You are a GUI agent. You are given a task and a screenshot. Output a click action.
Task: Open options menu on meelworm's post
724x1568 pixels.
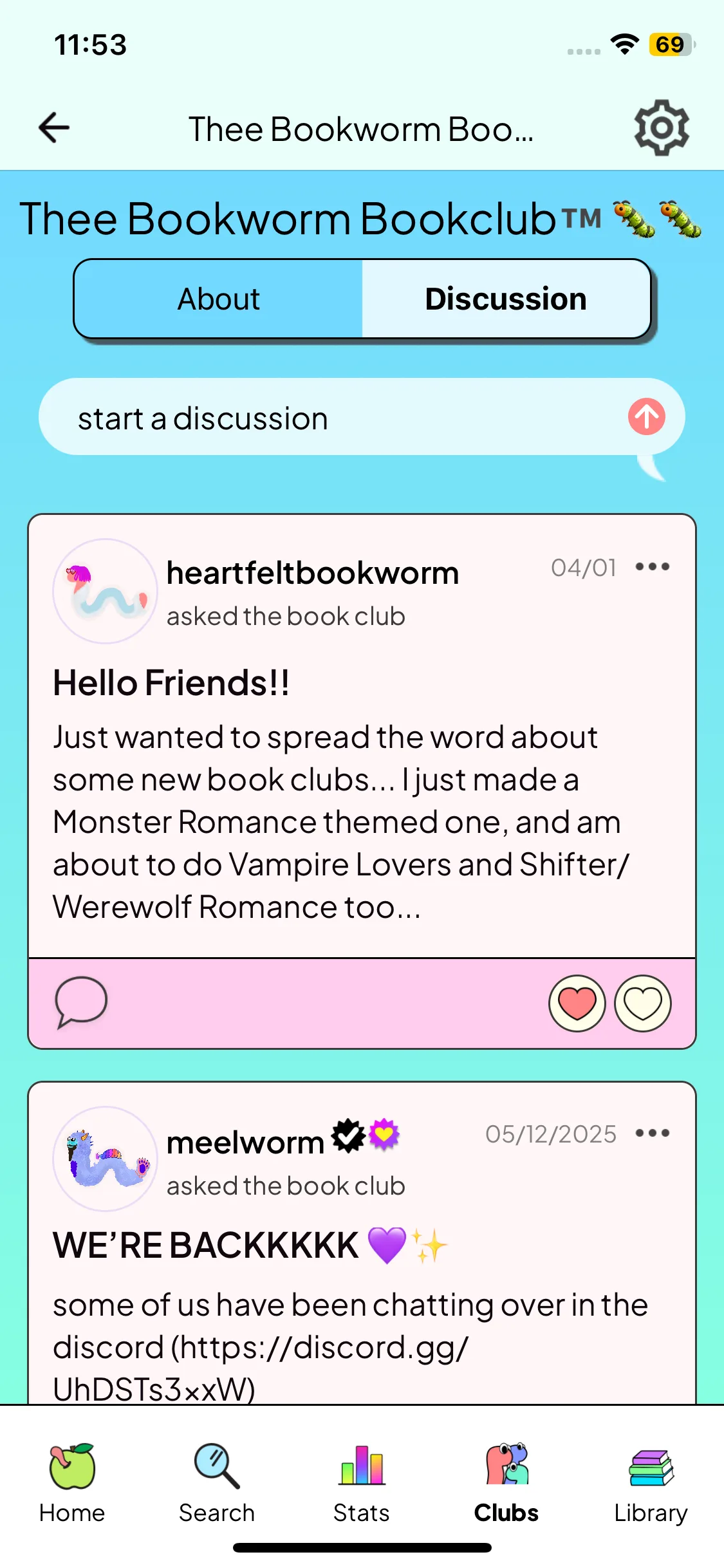(x=653, y=1134)
